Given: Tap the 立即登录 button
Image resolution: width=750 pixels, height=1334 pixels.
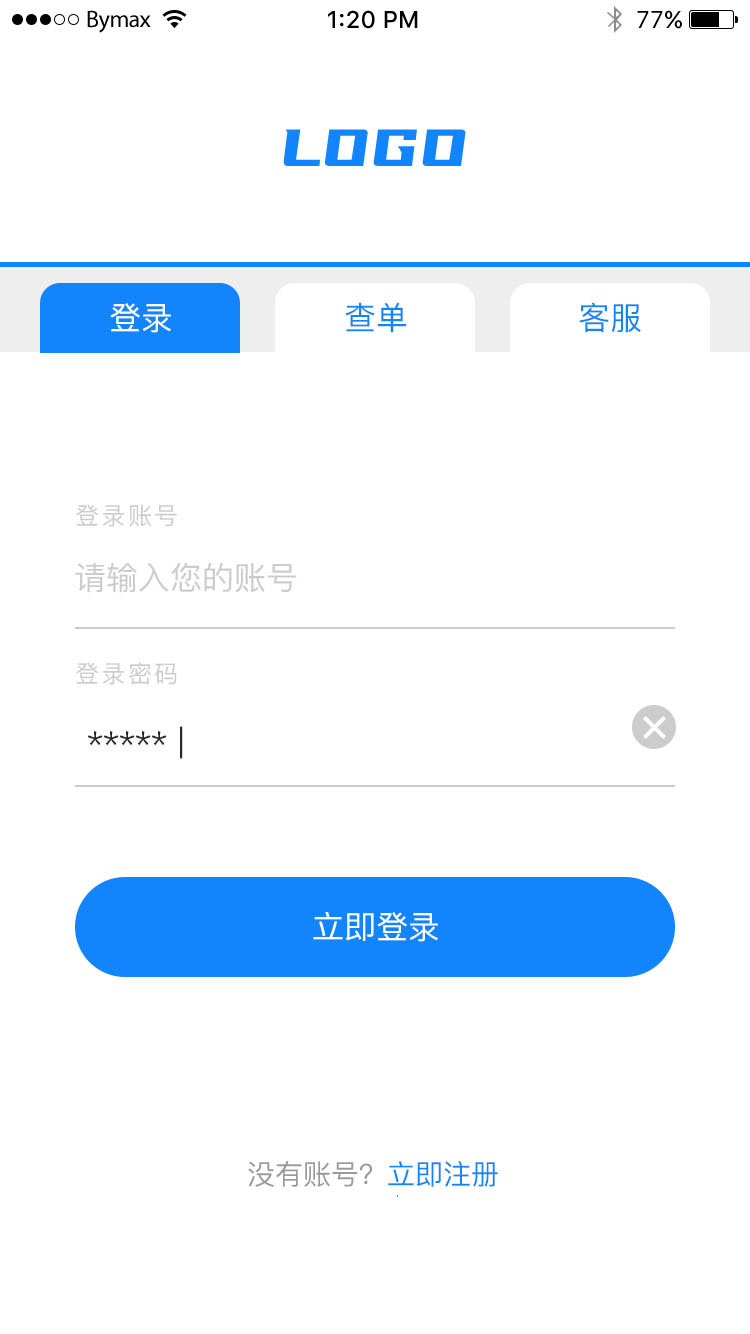Looking at the screenshot, I should click(x=375, y=927).
